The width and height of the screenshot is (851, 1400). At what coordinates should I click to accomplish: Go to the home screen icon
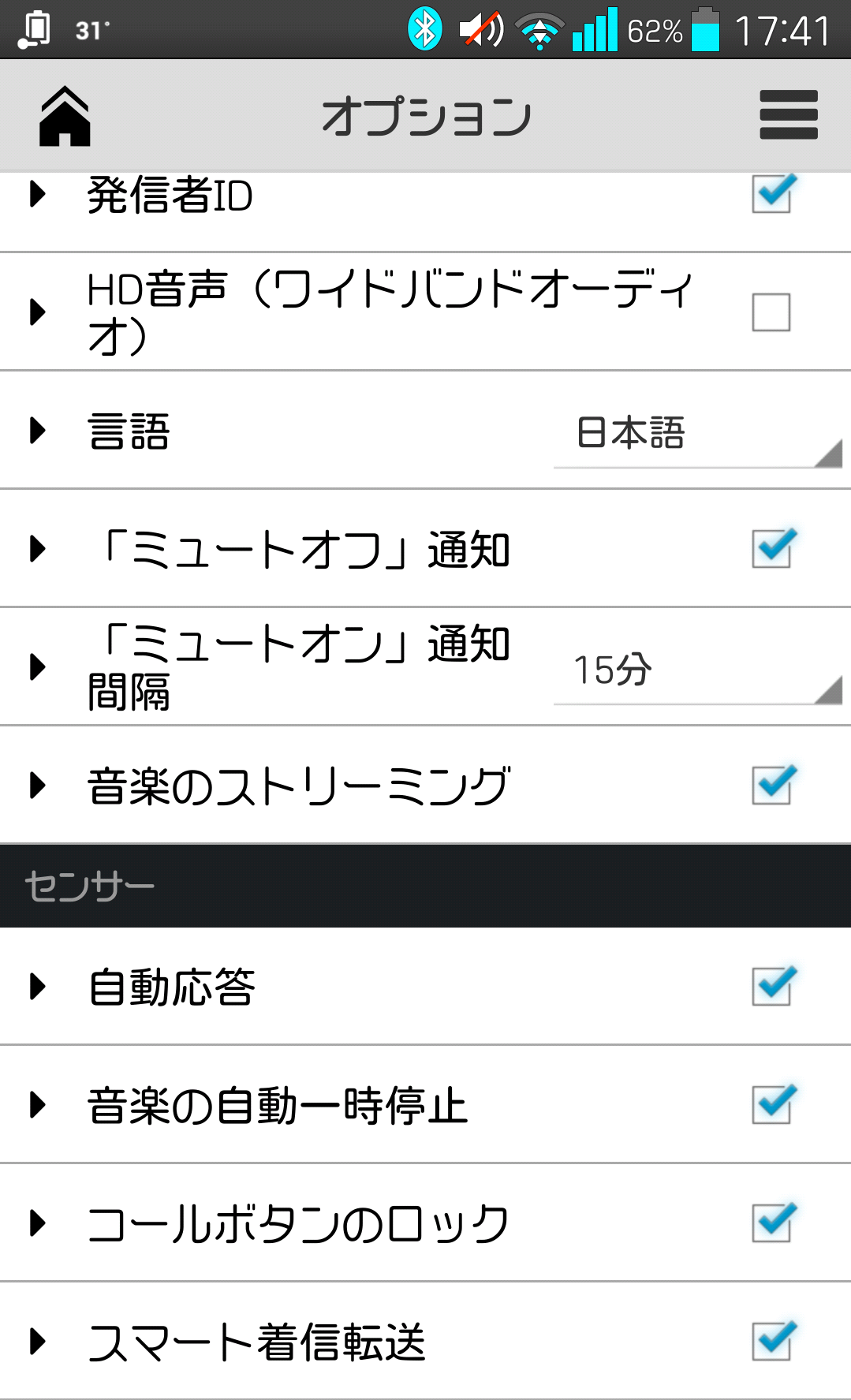pyautogui.click(x=65, y=117)
